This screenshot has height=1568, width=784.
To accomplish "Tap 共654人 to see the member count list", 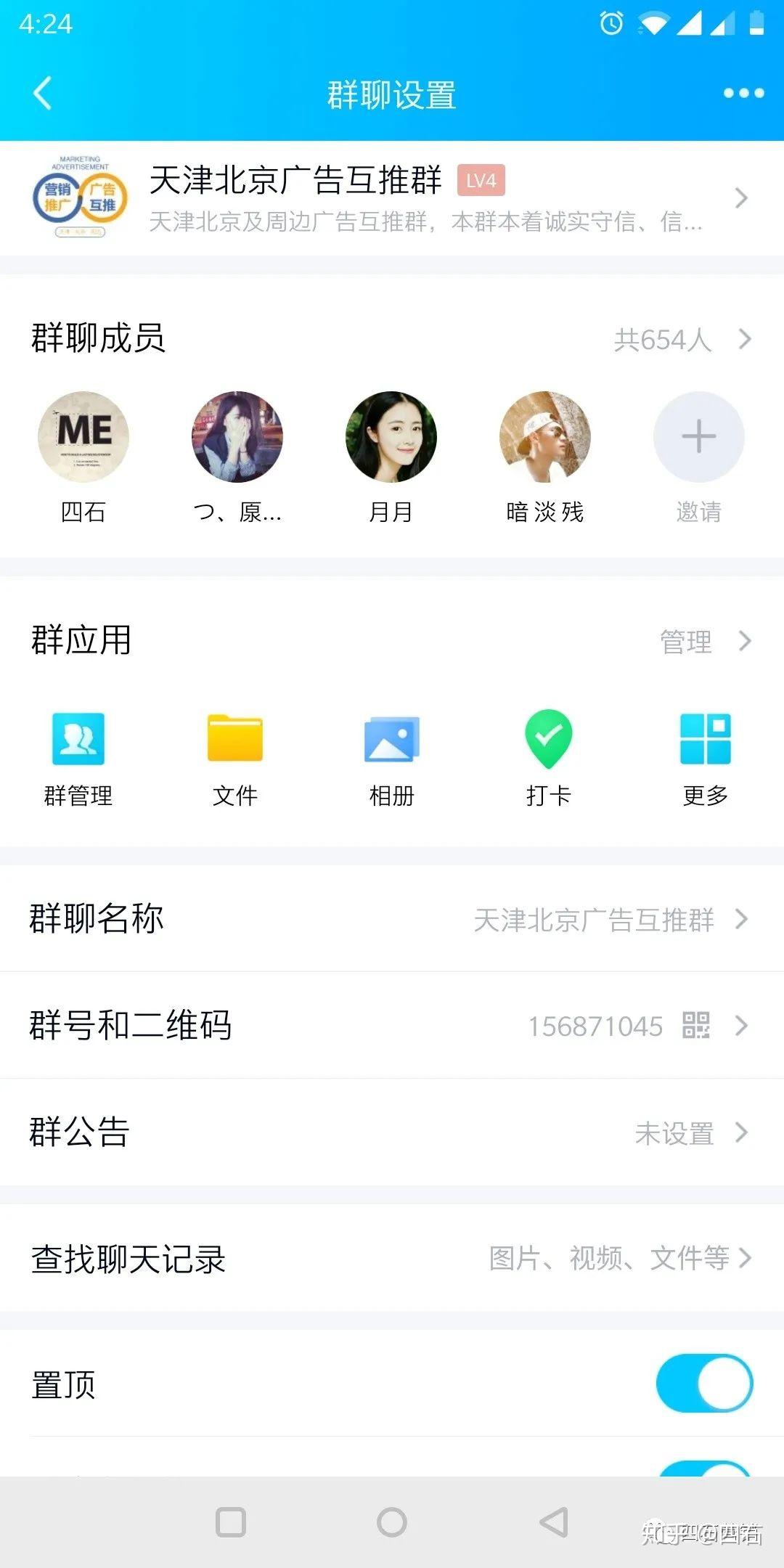I will pos(663,338).
